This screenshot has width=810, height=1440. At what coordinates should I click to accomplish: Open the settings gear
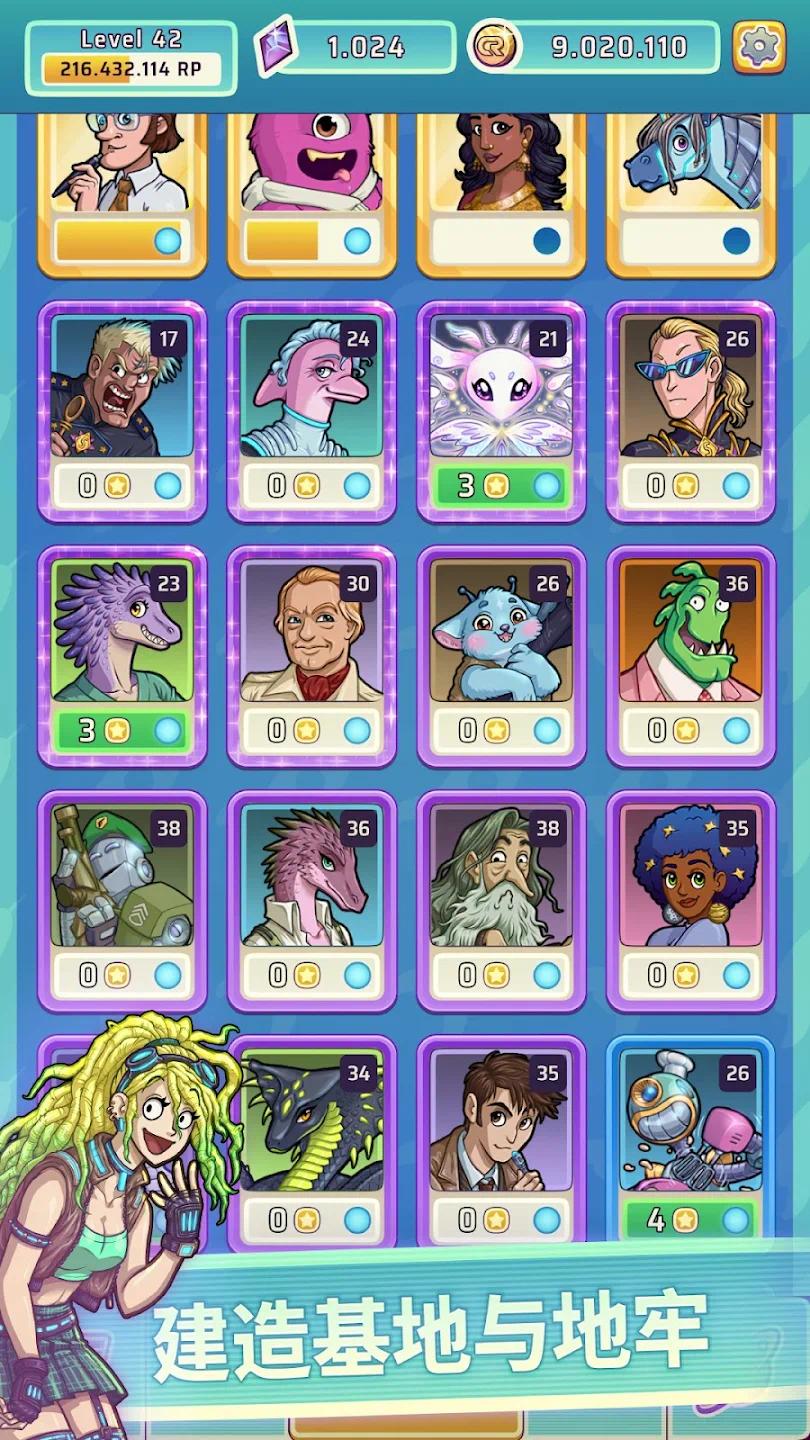(759, 46)
